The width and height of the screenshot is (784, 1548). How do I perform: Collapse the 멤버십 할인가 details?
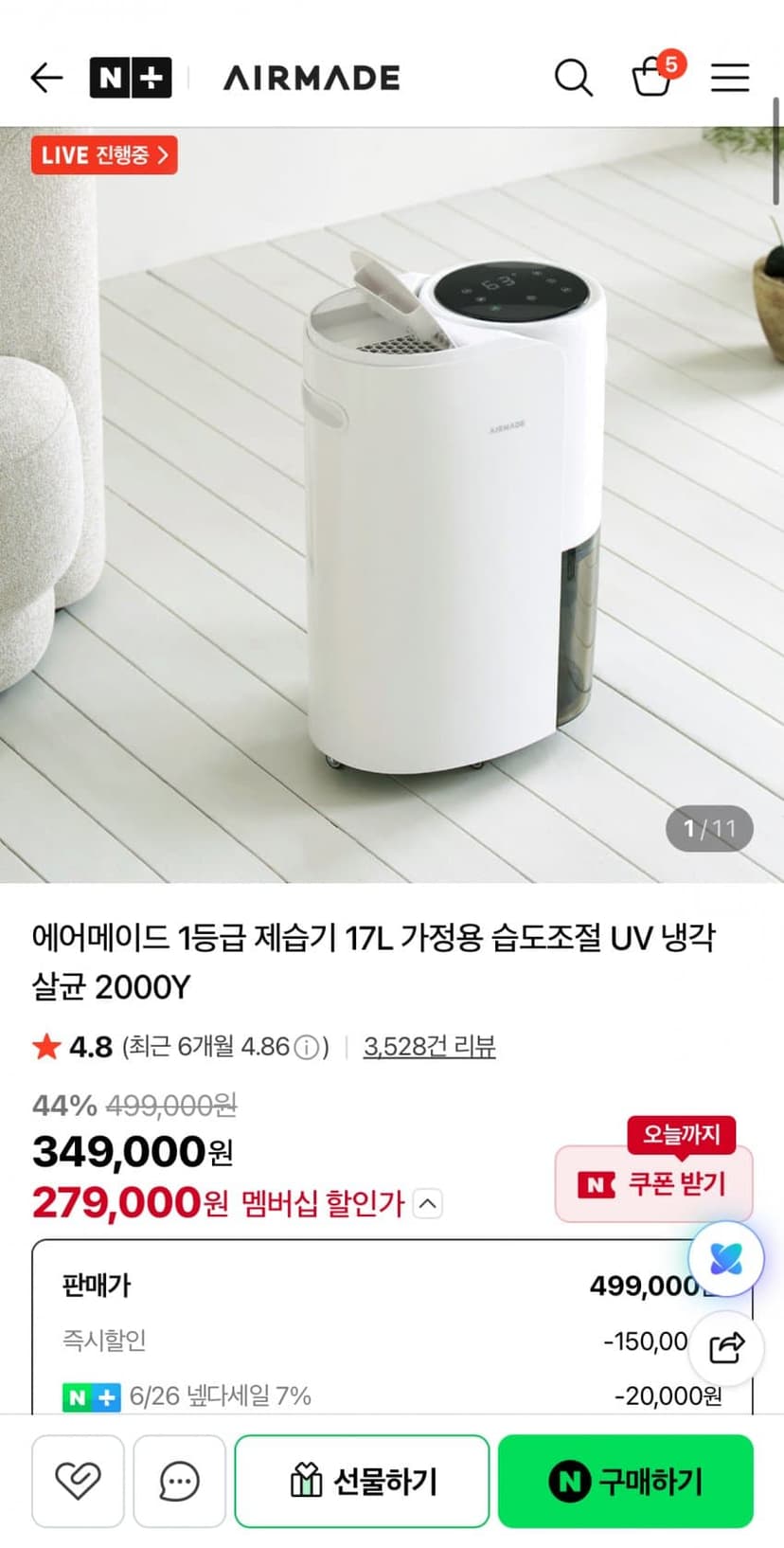tap(428, 1204)
